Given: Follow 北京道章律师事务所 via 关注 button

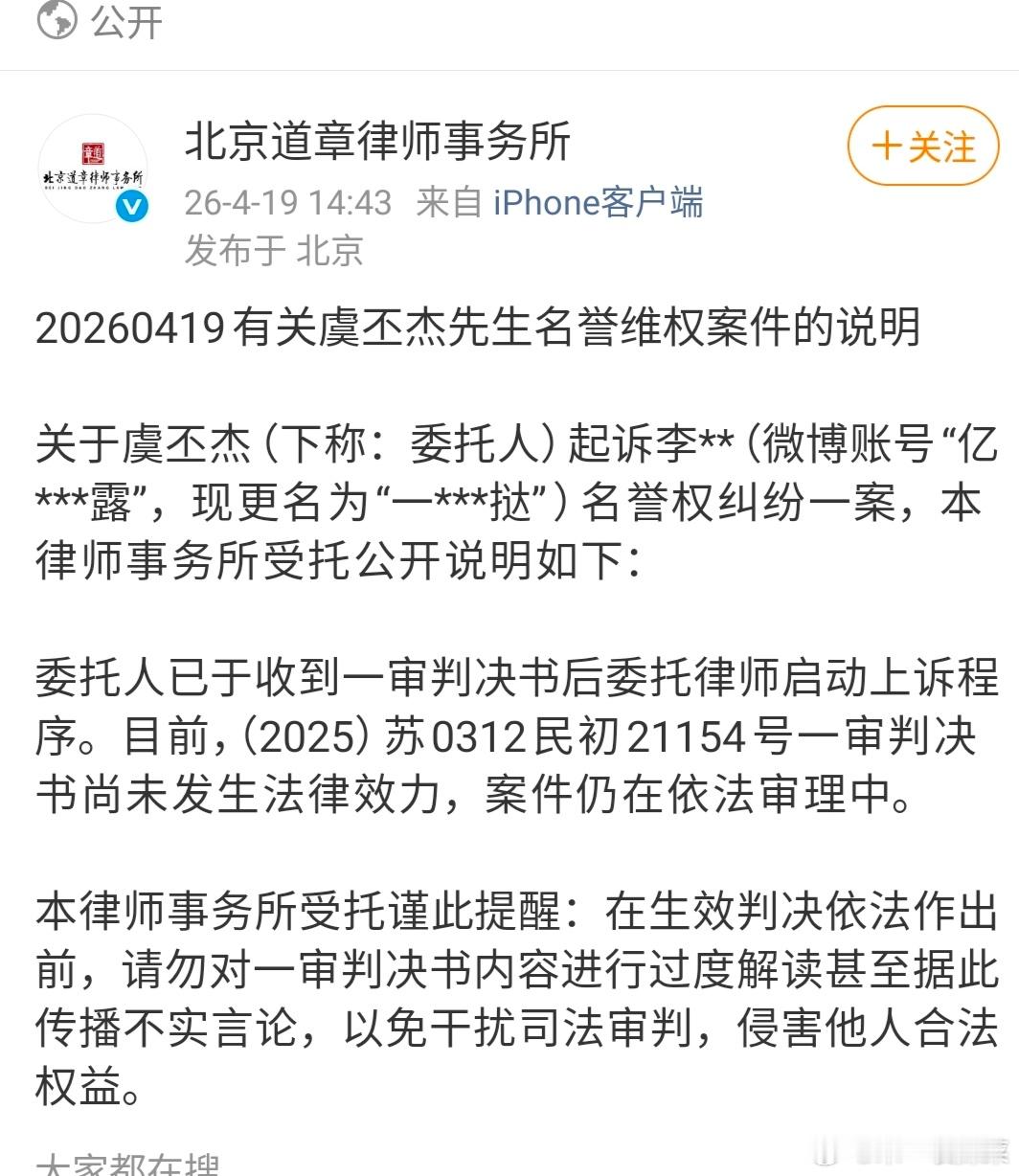Looking at the screenshot, I should click(919, 147).
